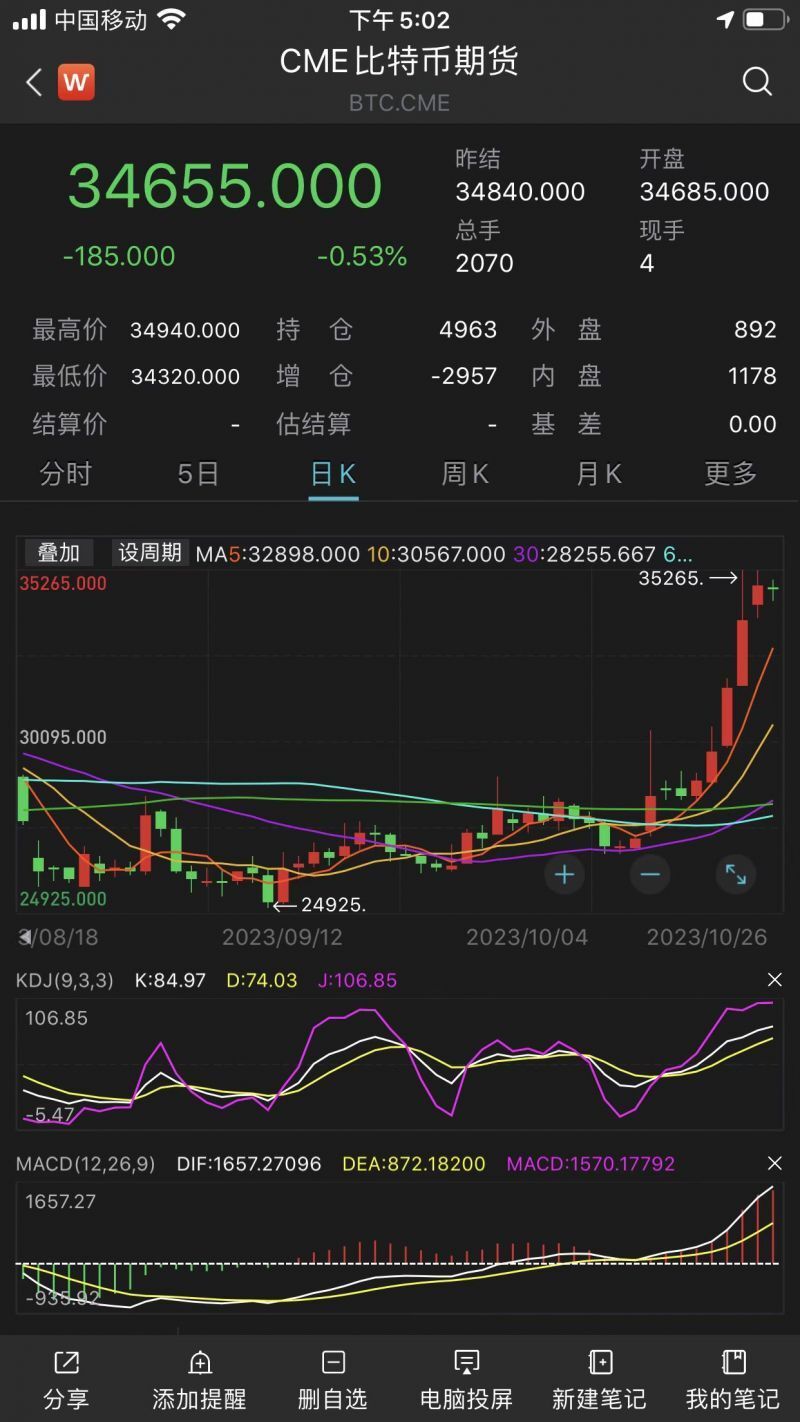Tap the search magnifier icon

tap(757, 83)
